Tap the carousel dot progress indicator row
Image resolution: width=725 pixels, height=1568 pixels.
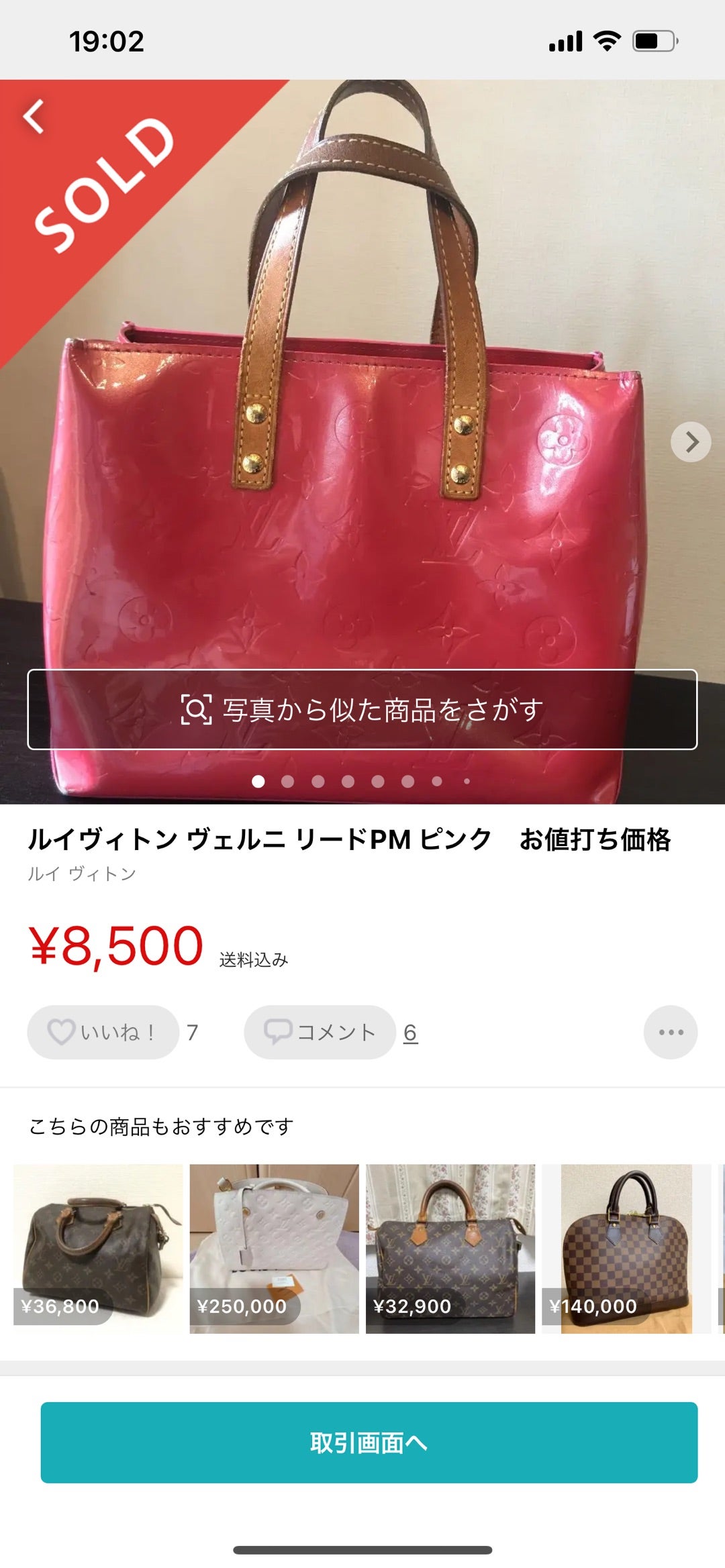(x=362, y=782)
